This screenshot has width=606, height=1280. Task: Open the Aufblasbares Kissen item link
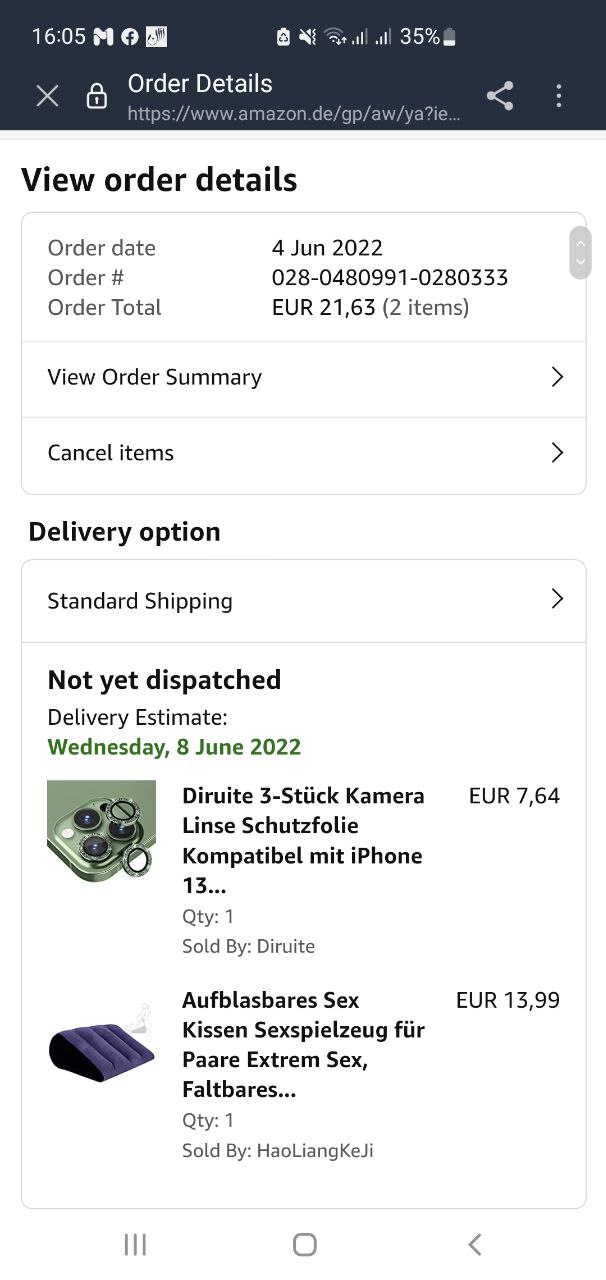click(x=302, y=1044)
